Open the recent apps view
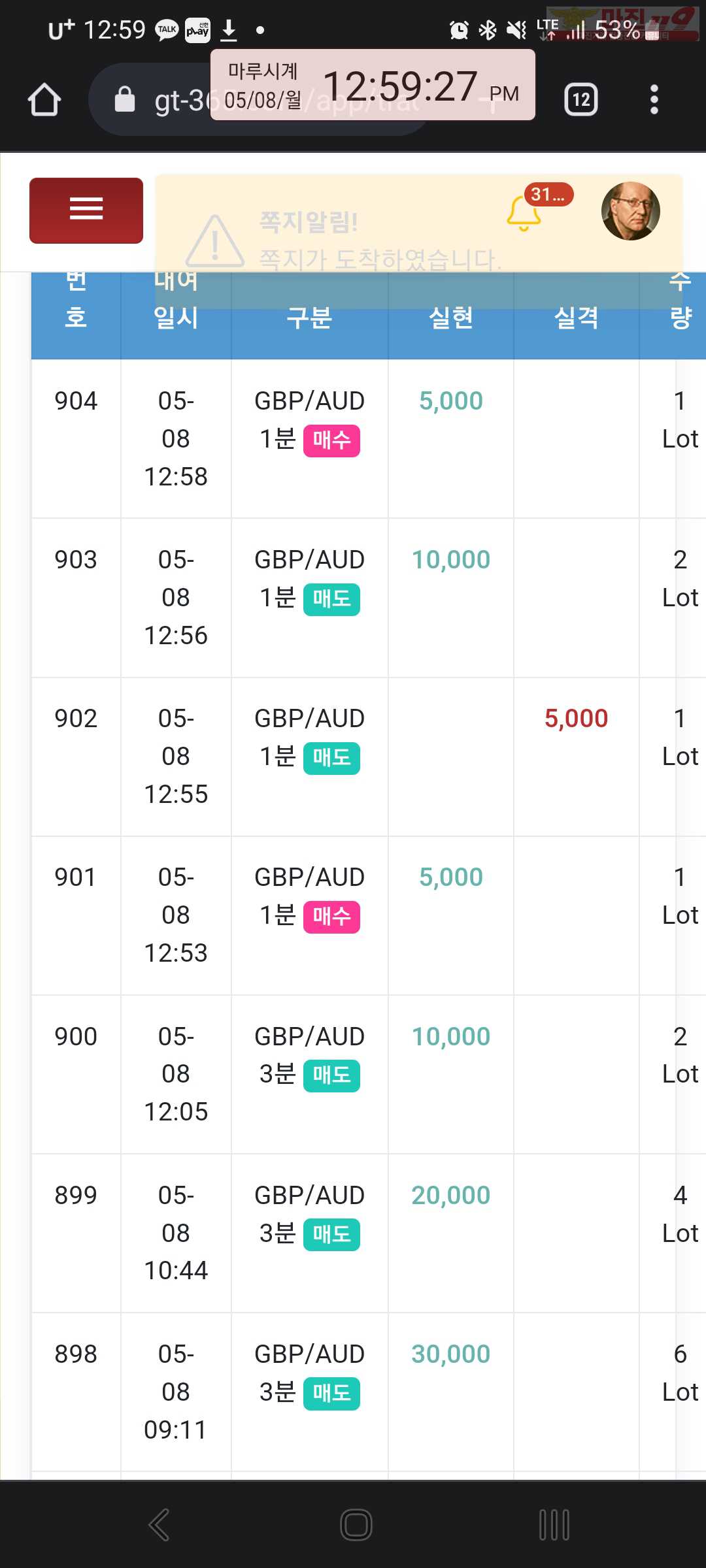The image size is (706, 1568). pos(554,1525)
